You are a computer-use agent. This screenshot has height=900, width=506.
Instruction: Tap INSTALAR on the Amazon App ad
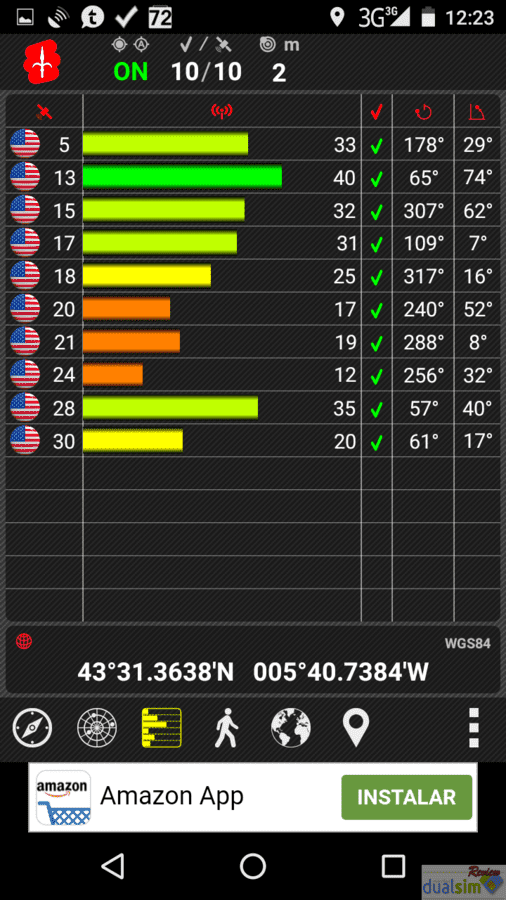tap(407, 797)
